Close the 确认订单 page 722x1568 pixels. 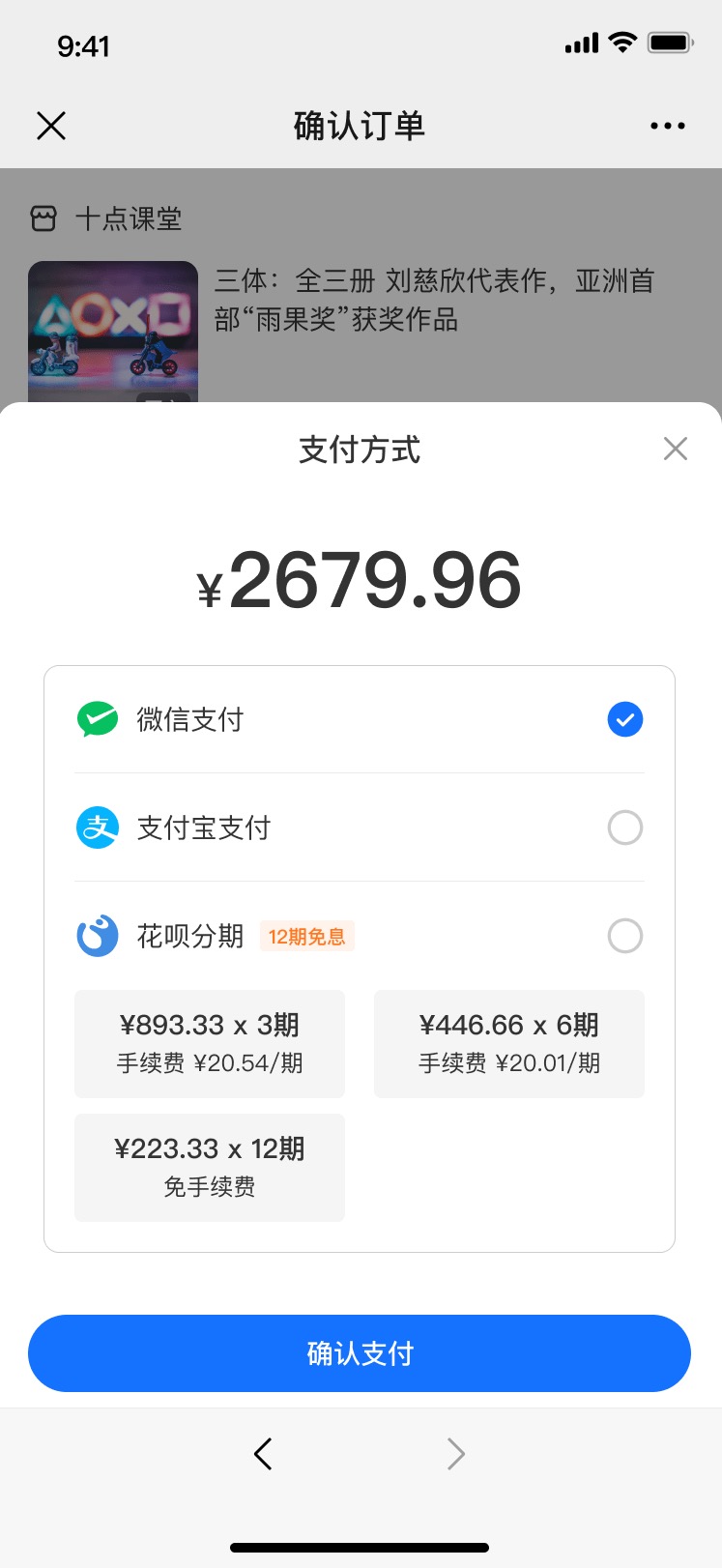51,126
